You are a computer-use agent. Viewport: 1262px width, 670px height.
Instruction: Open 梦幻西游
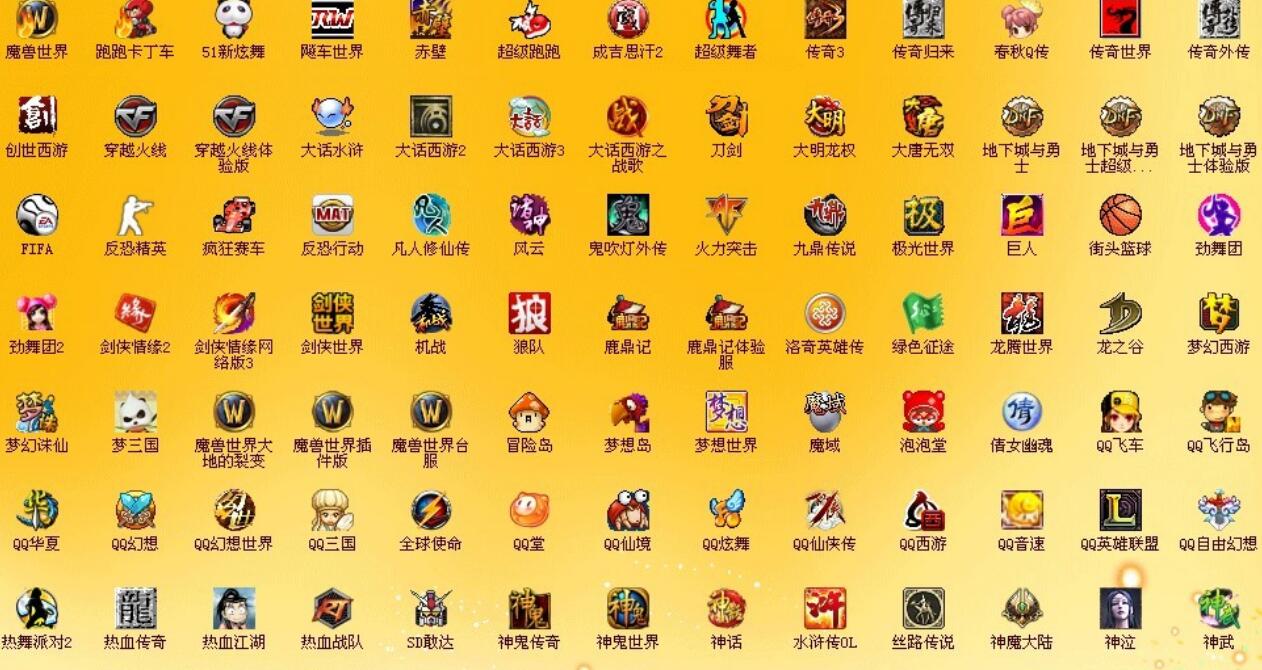tap(1219, 314)
